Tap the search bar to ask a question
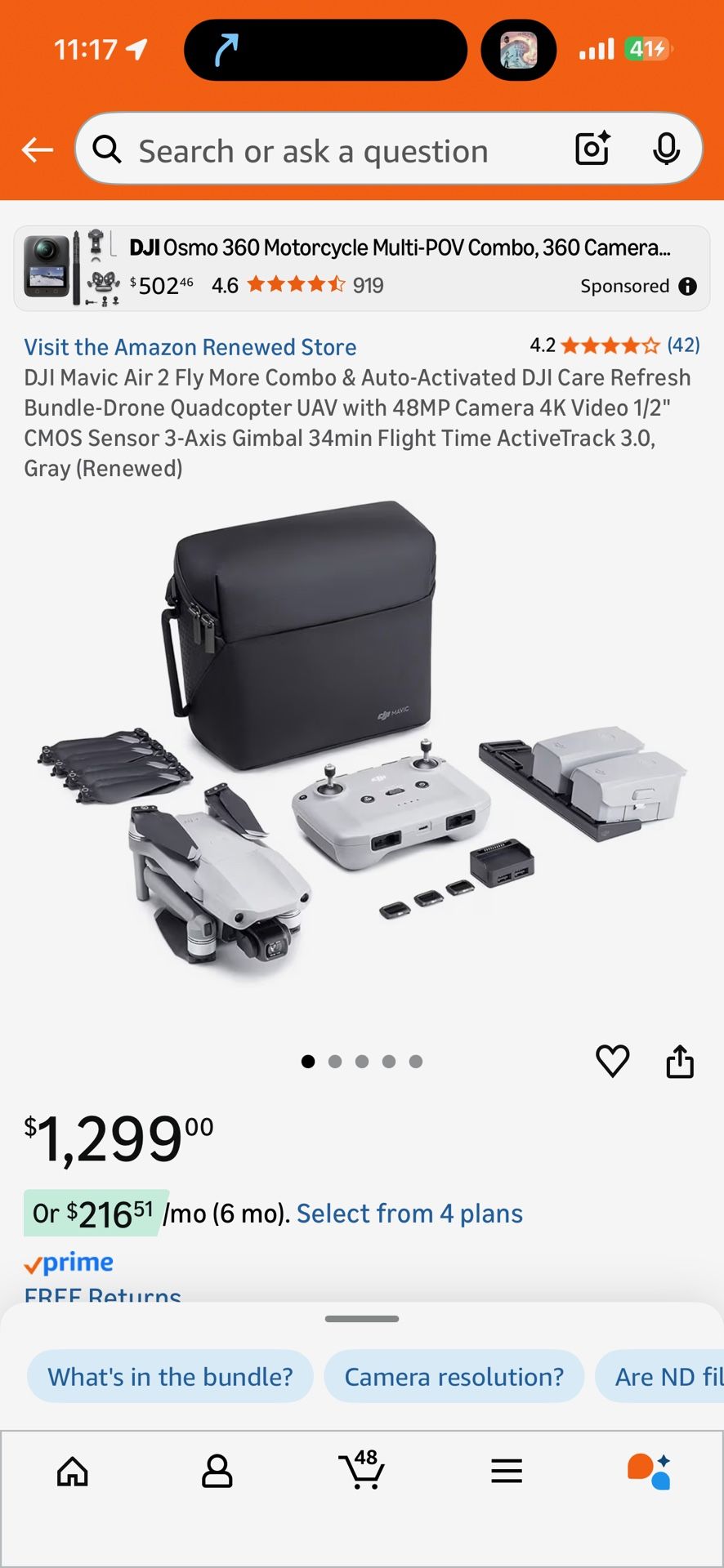The width and height of the screenshot is (724, 1568). (327, 149)
